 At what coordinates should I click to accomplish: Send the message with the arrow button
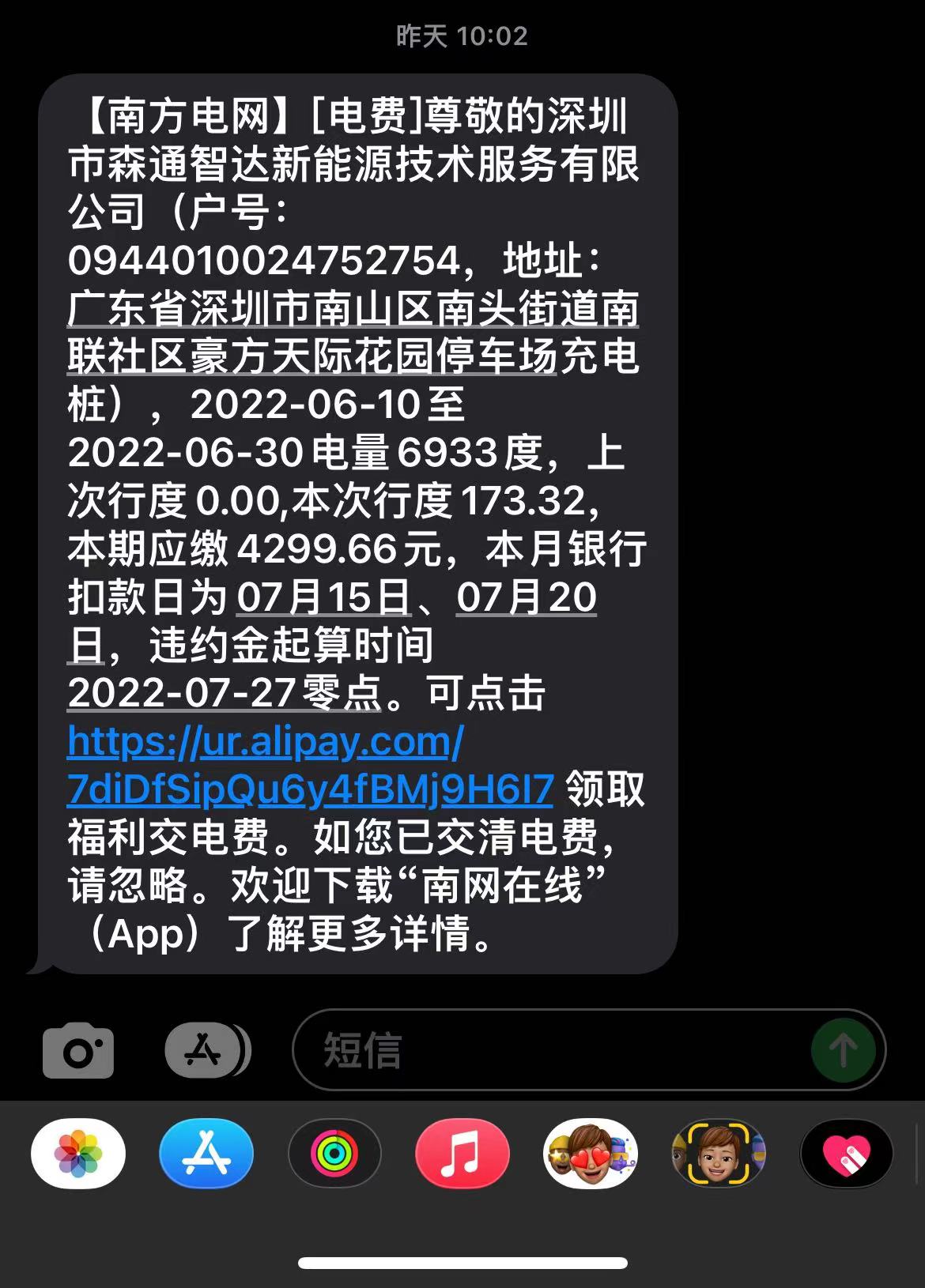(843, 1050)
